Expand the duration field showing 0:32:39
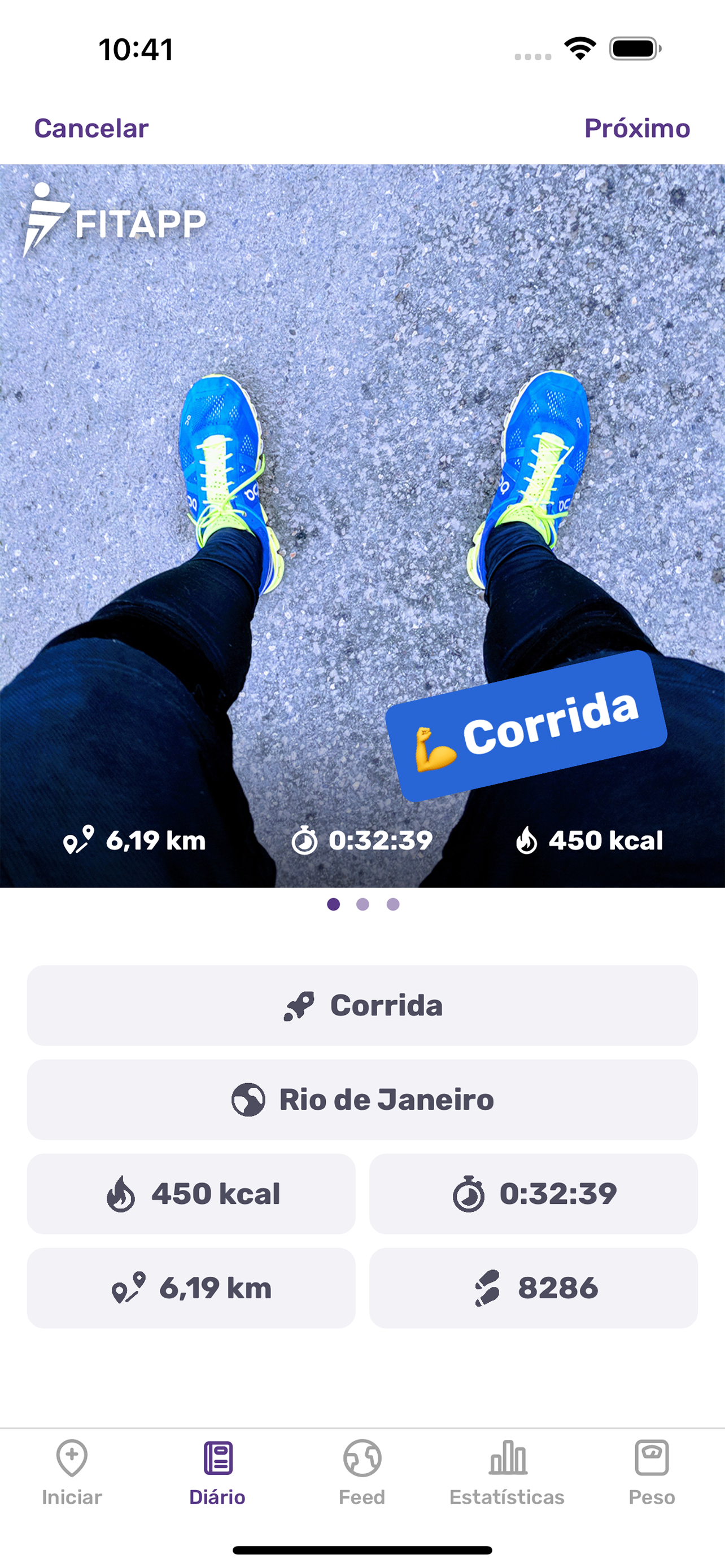This screenshot has width=725, height=1568. [535, 1193]
